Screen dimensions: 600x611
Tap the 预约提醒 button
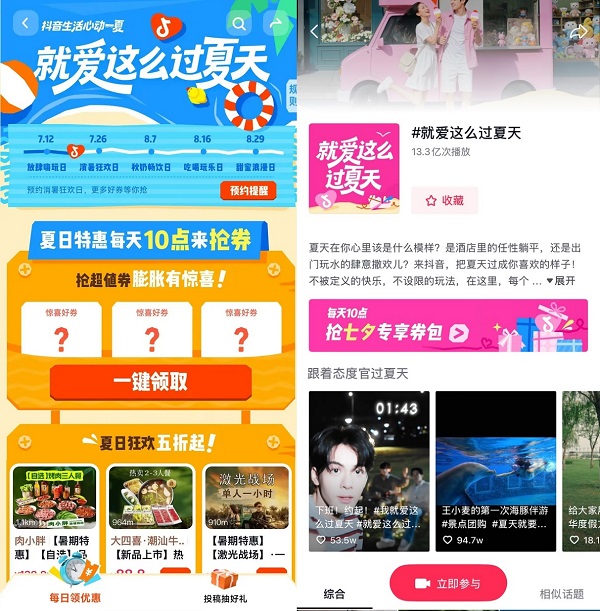(248, 190)
